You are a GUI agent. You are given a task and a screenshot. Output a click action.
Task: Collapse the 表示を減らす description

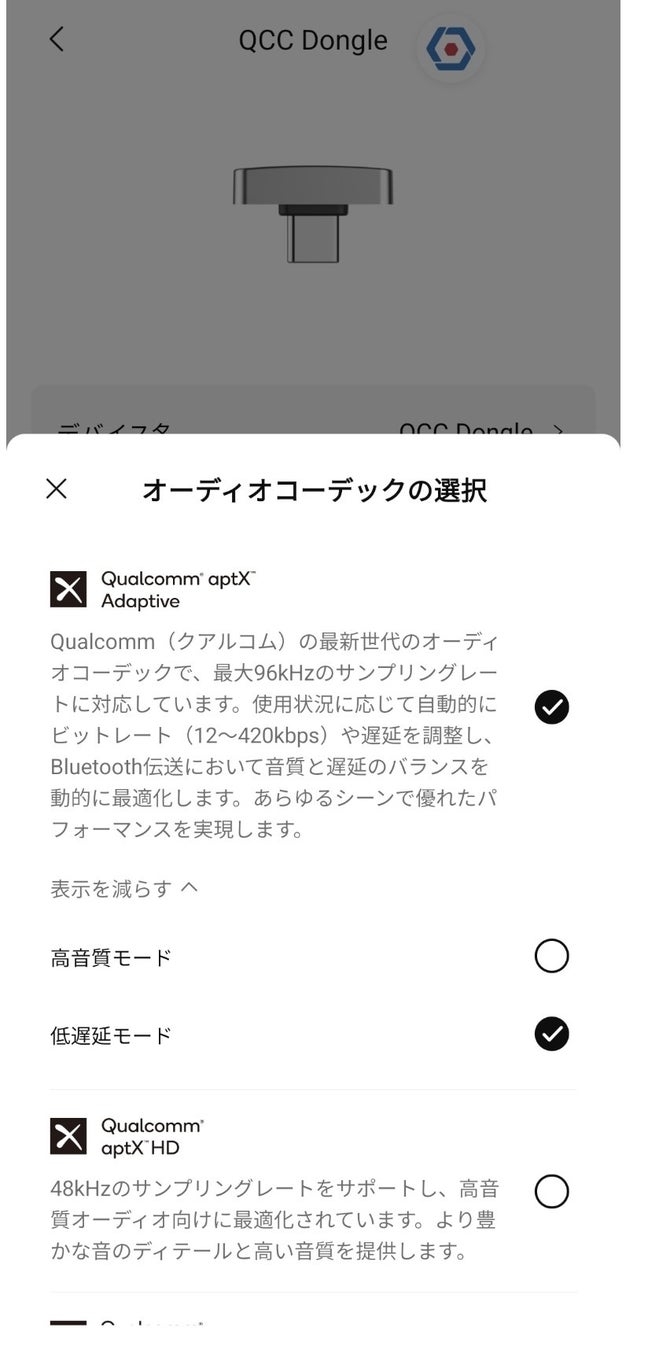124,888
